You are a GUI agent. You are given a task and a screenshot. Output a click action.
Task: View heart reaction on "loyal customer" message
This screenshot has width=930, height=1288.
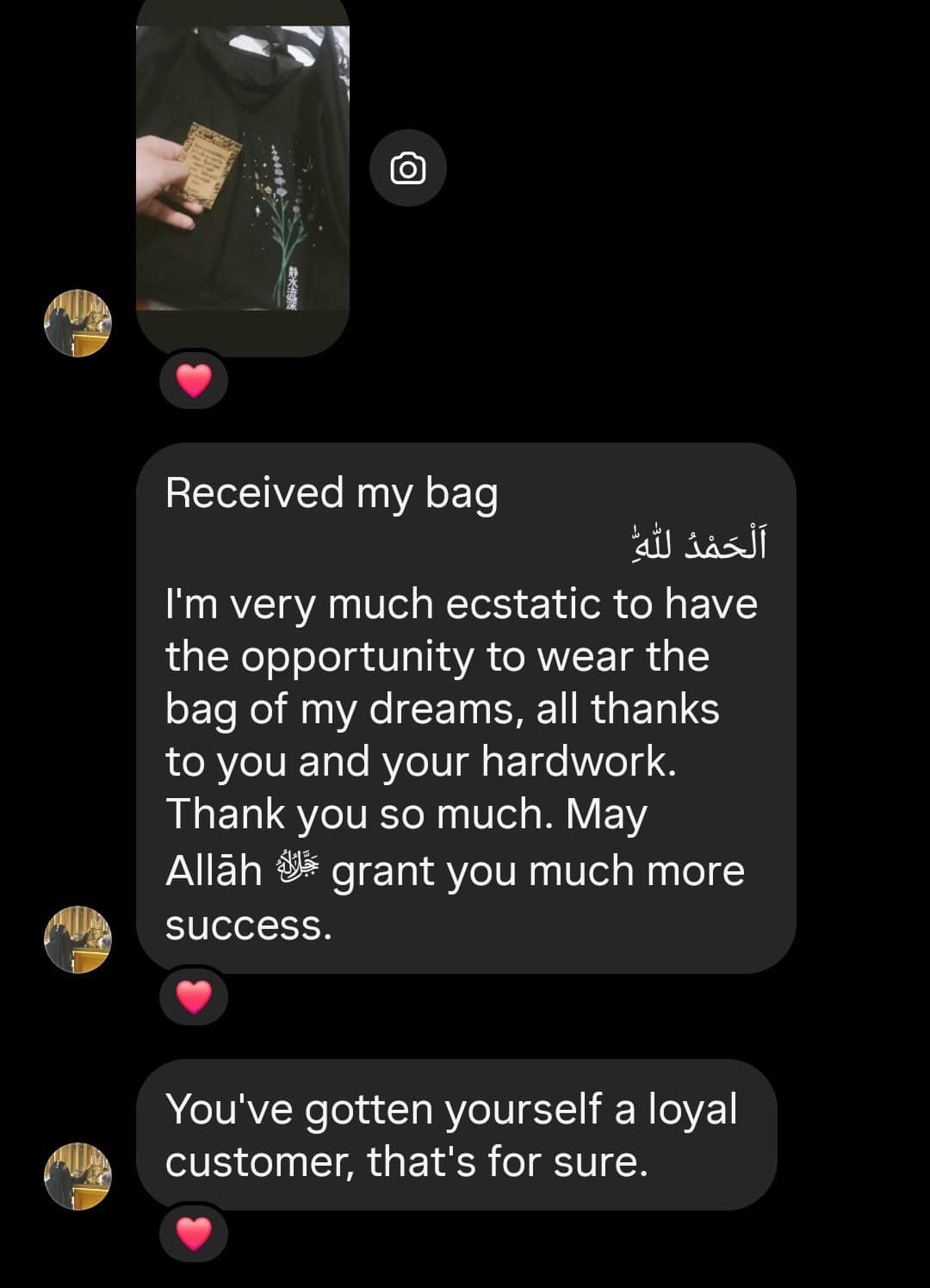click(194, 1234)
